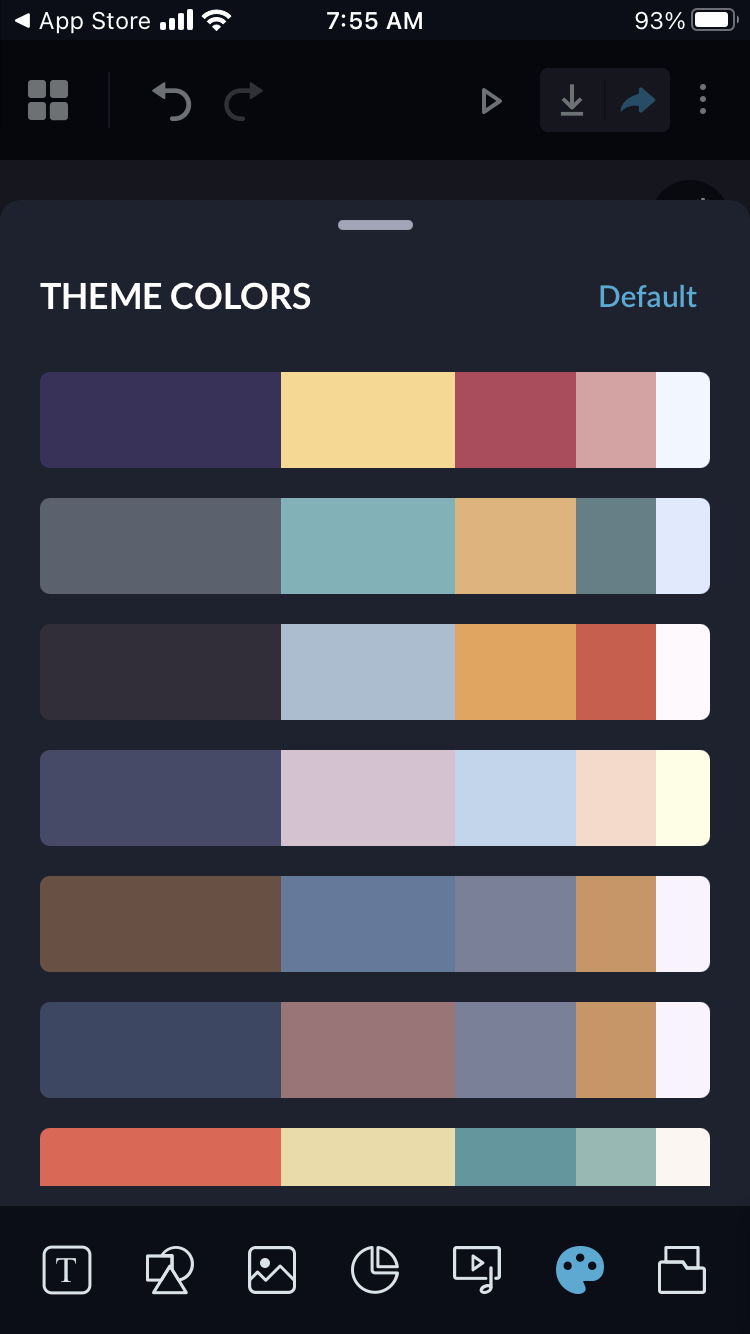
Task: Open the pie chart tool
Action: (x=375, y=1270)
